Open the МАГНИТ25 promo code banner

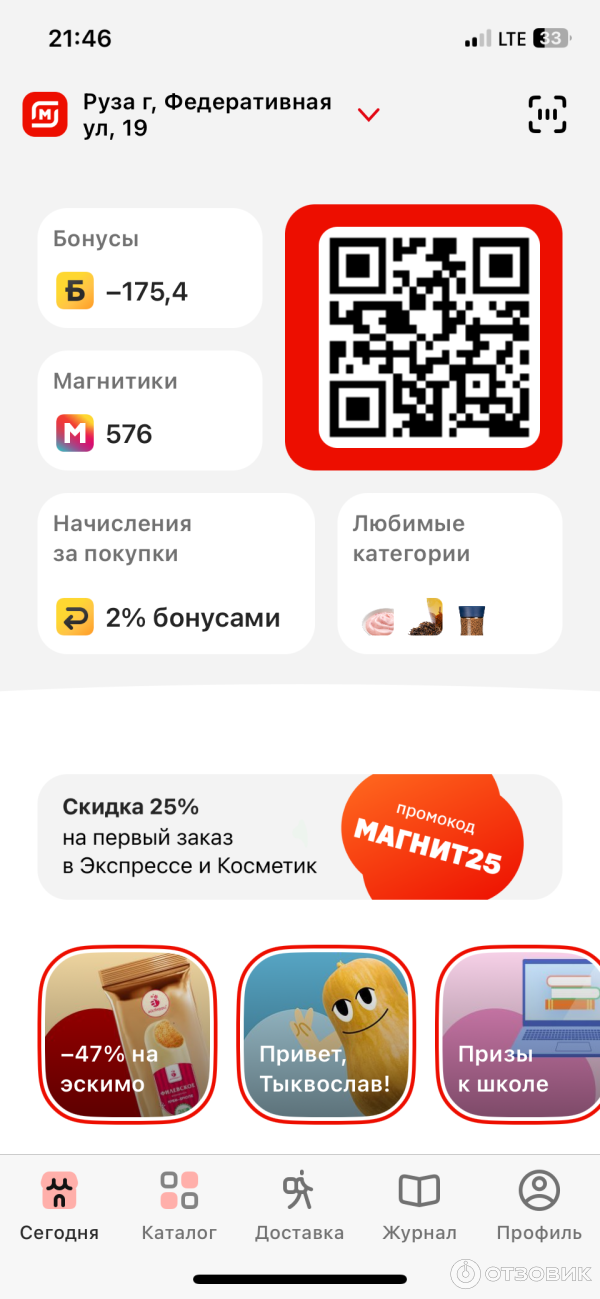coord(300,837)
